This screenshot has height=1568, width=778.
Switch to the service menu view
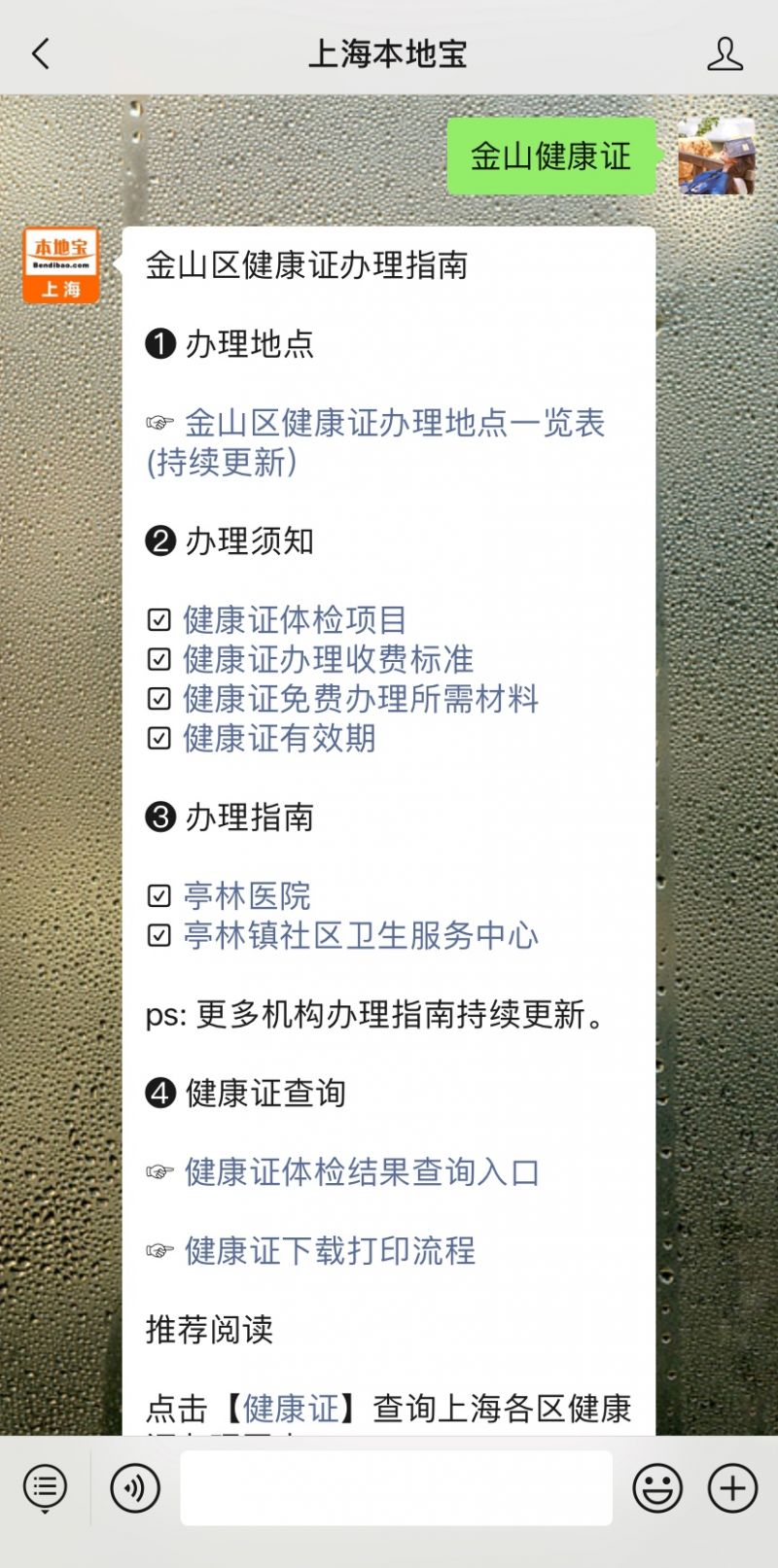tap(45, 1488)
